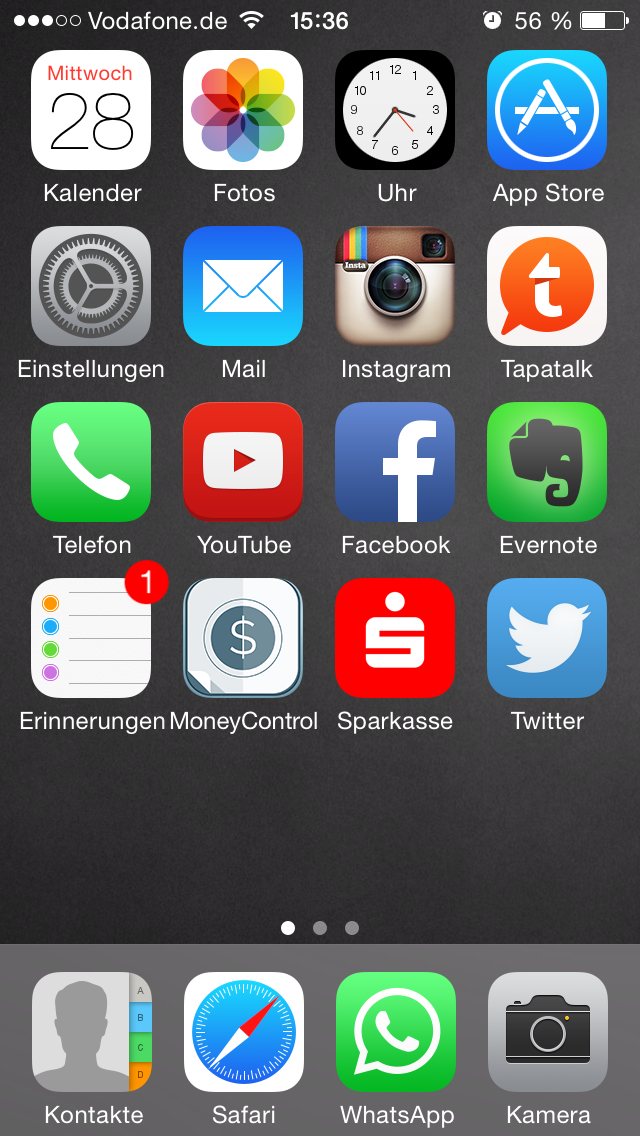Open Erinnerungen with one notification
640x1136 pixels.
click(91, 638)
